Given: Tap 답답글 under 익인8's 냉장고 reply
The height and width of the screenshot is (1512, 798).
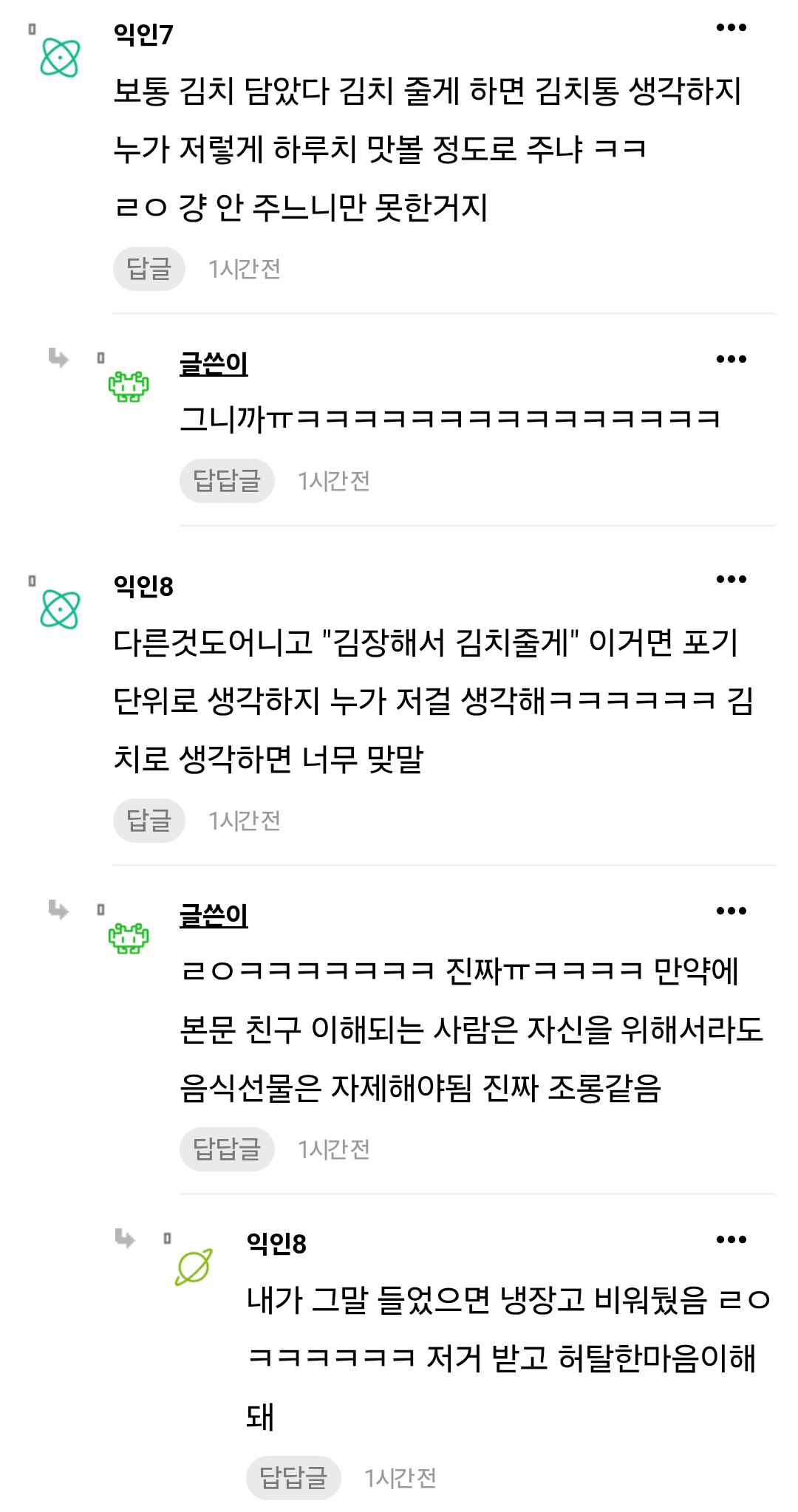Looking at the screenshot, I should pyautogui.click(x=293, y=1478).
